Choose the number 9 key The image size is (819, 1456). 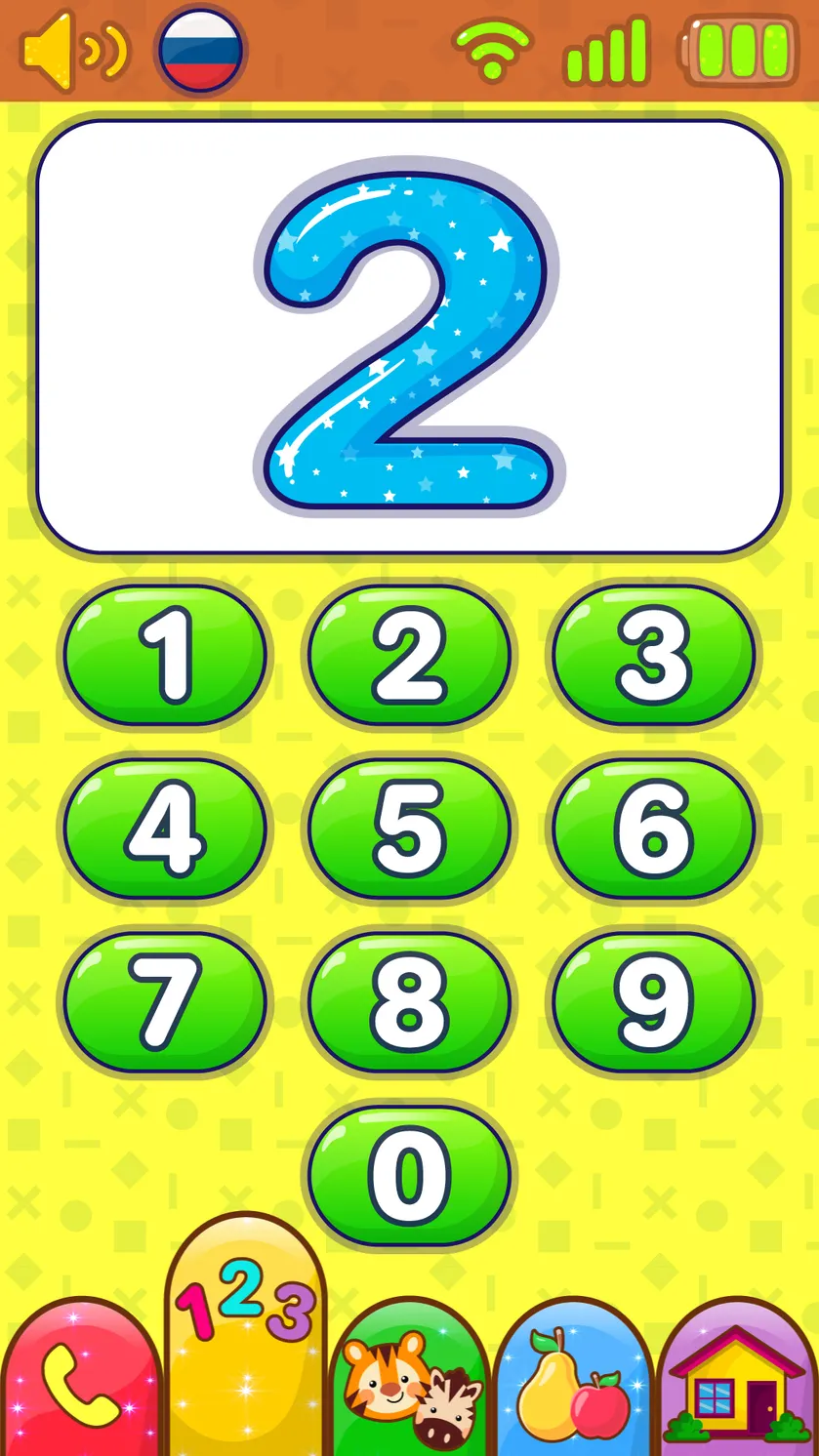pyautogui.click(x=654, y=1001)
